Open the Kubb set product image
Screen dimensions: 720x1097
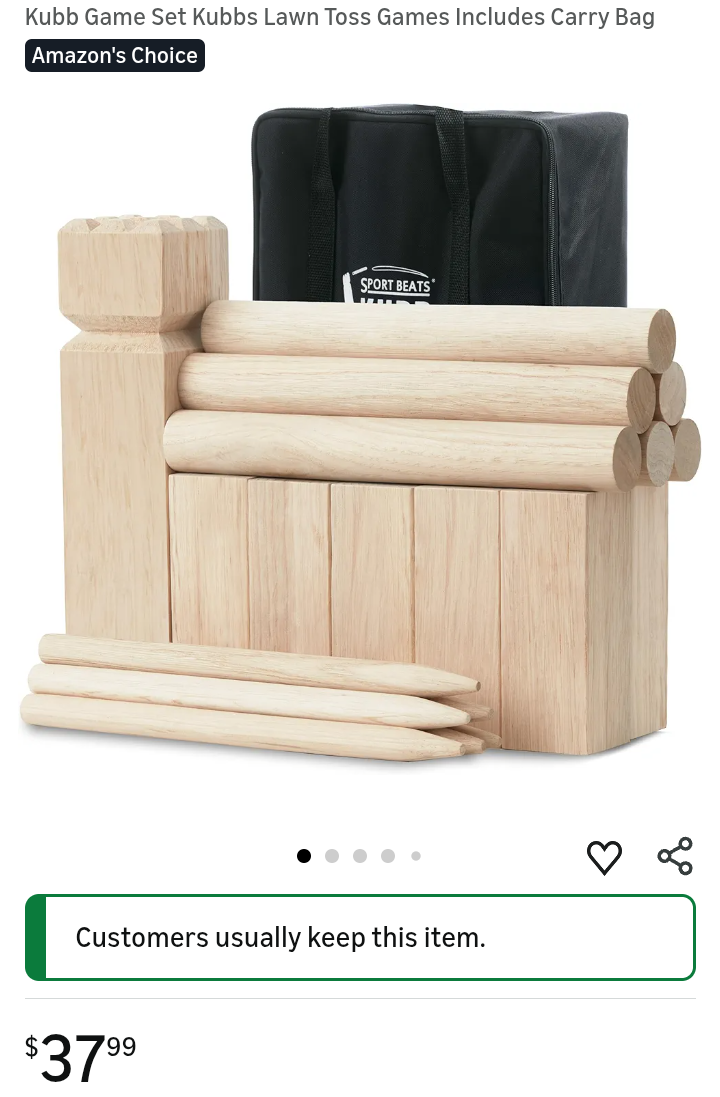[x=360, y=440]
